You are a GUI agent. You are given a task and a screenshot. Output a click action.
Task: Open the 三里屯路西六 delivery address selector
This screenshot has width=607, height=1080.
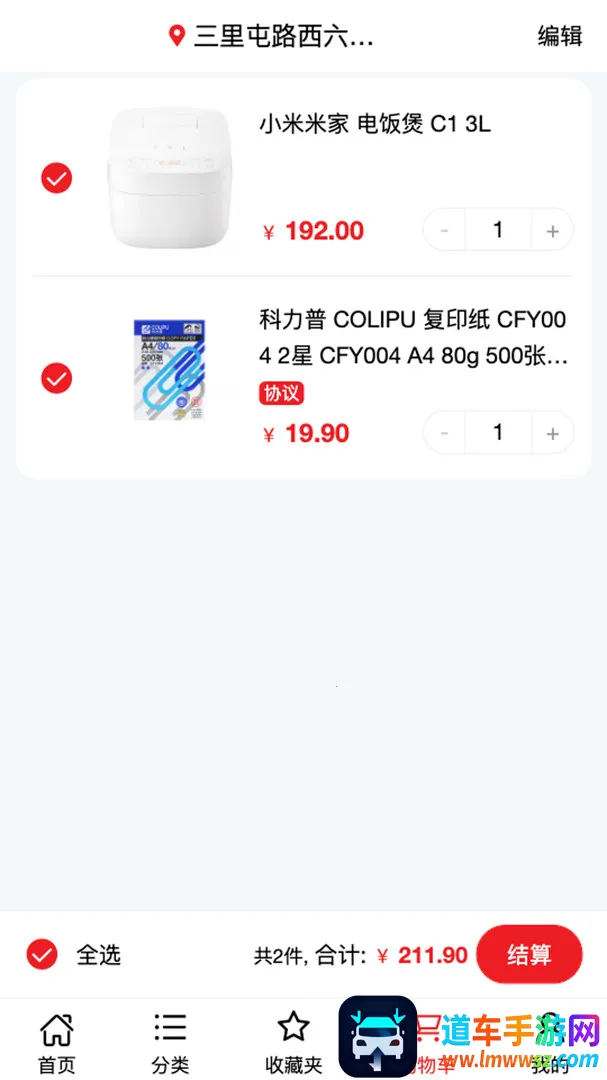pos(272,37)
